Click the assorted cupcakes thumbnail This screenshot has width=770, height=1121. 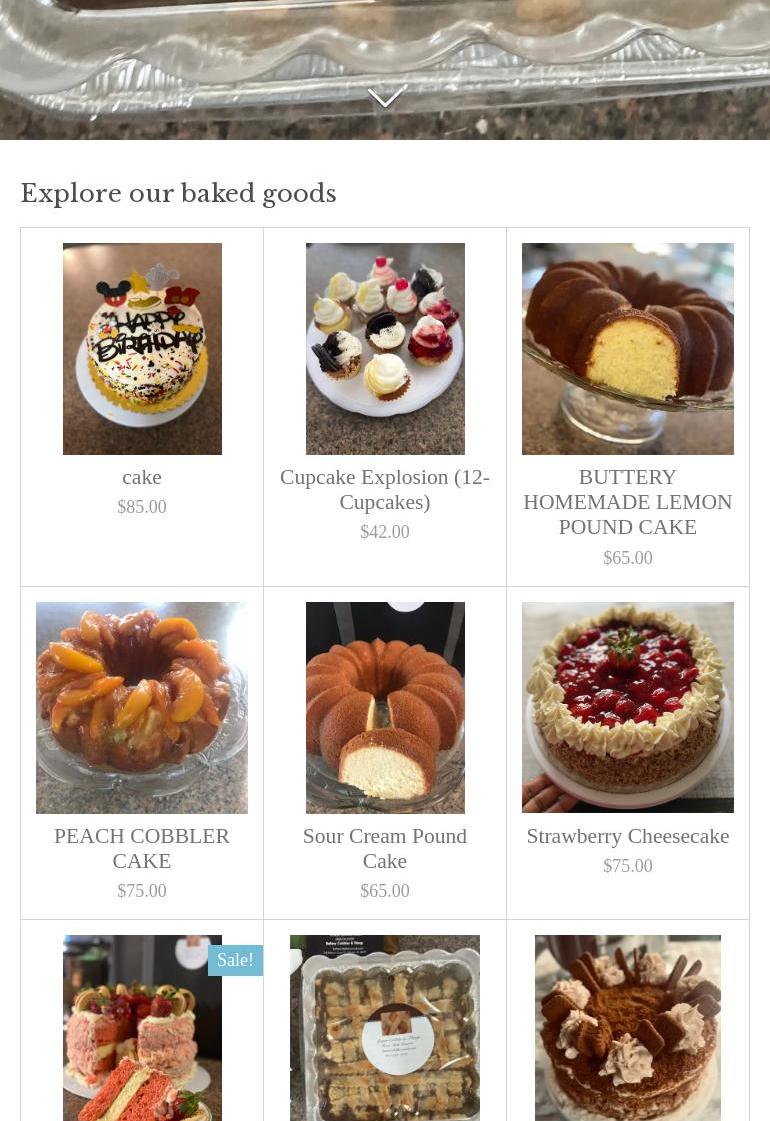(x=385, y=348)
